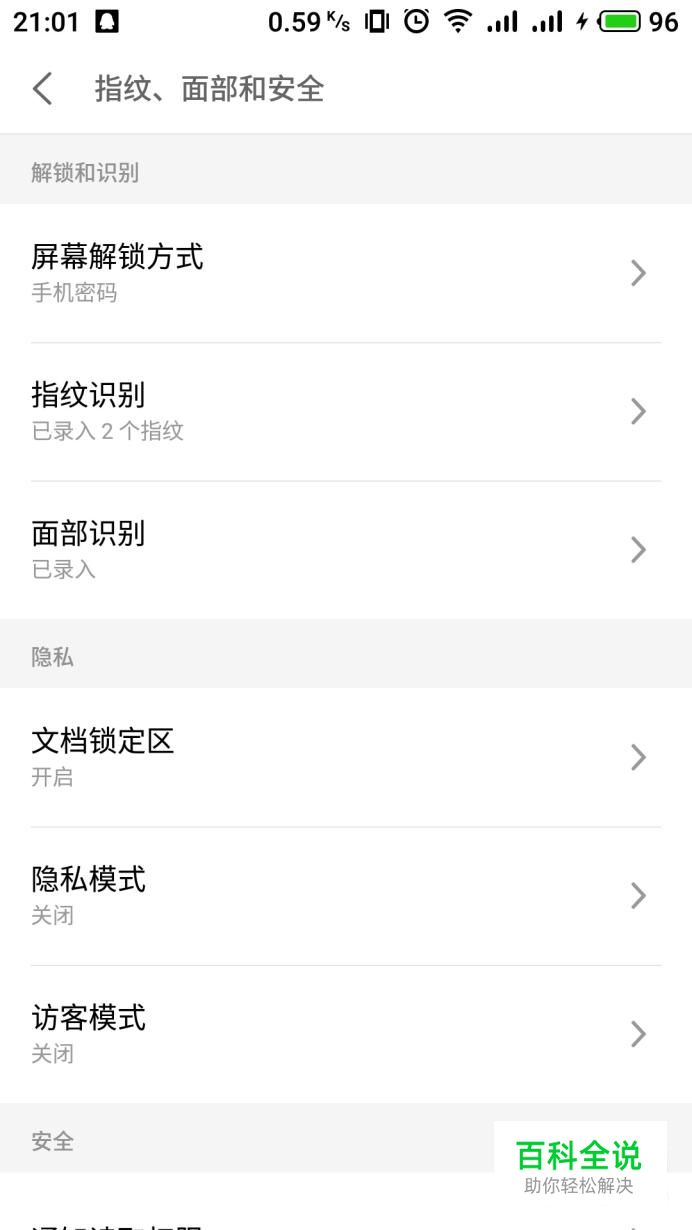
Task: Open 访客模式 settings
Action: (345, 1033)
